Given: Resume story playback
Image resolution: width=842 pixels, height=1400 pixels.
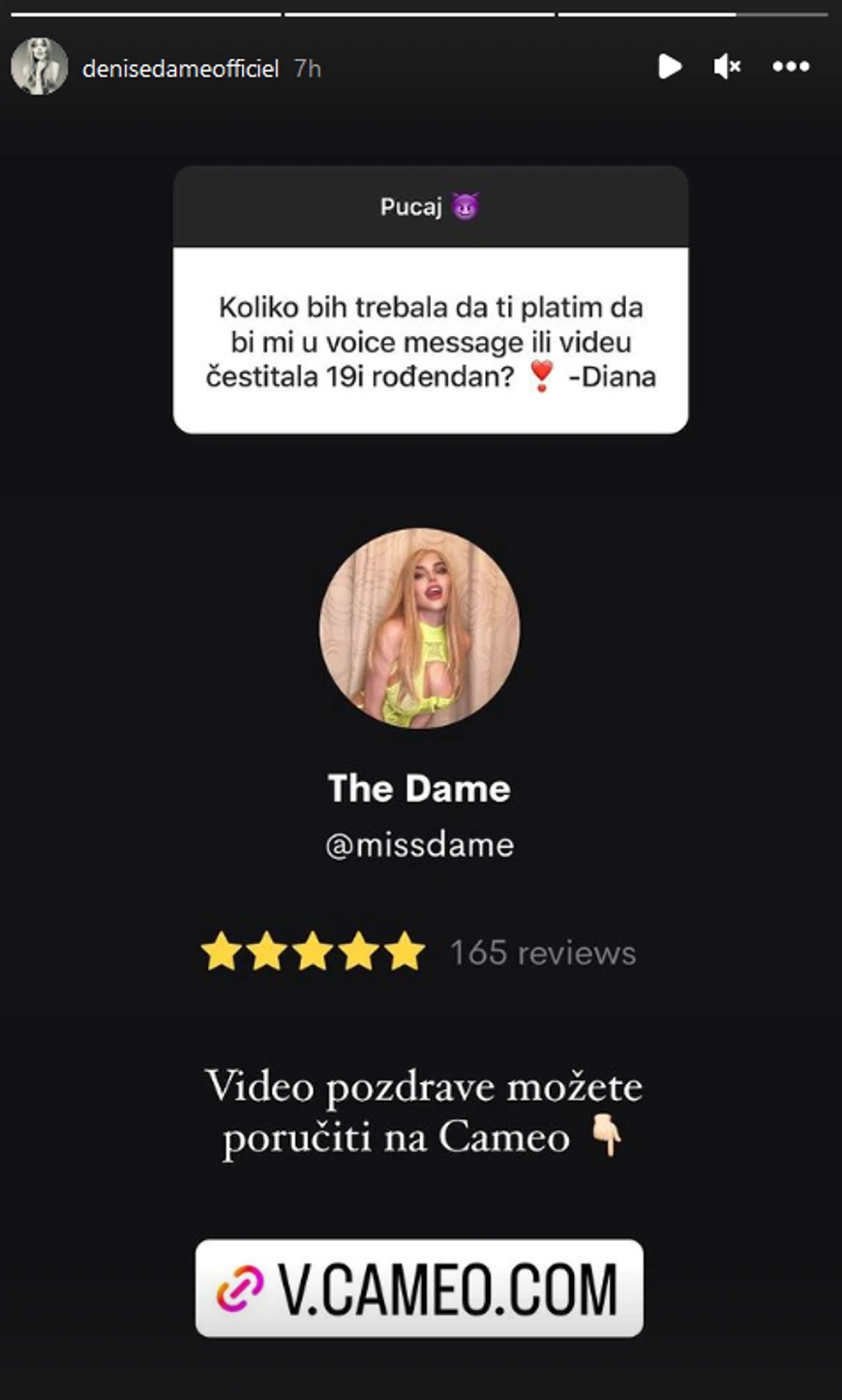Looking at the screenshot, I should click(x=669, y=67).
